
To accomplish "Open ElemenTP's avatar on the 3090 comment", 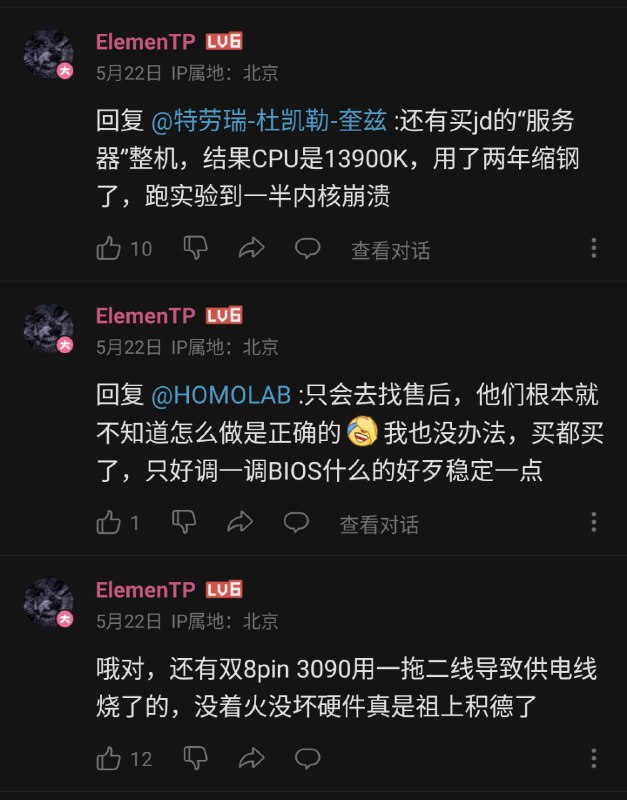I will pos(48,603).
